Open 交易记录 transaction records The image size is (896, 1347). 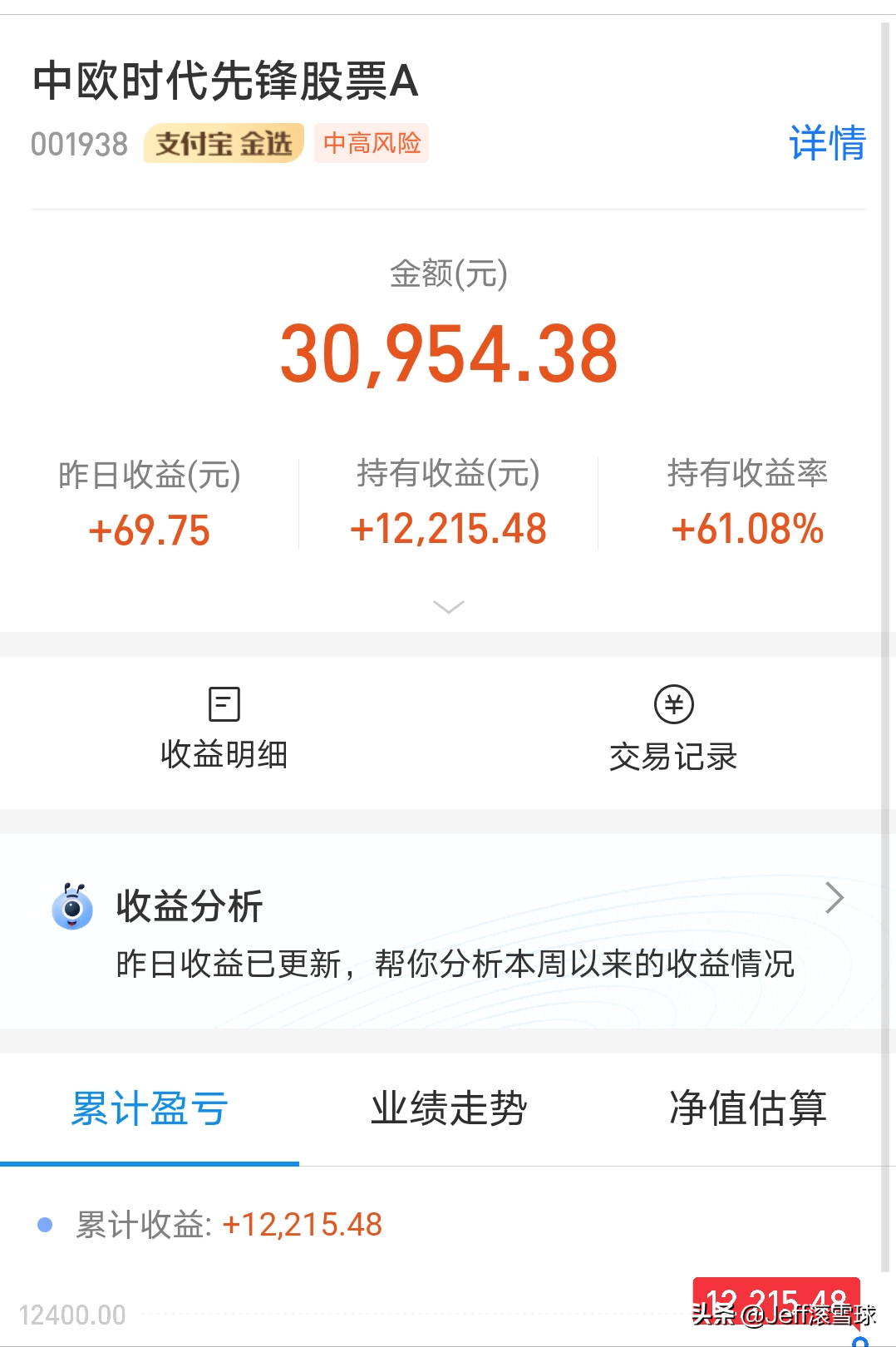pyautogui.click(x=673, y=728)
